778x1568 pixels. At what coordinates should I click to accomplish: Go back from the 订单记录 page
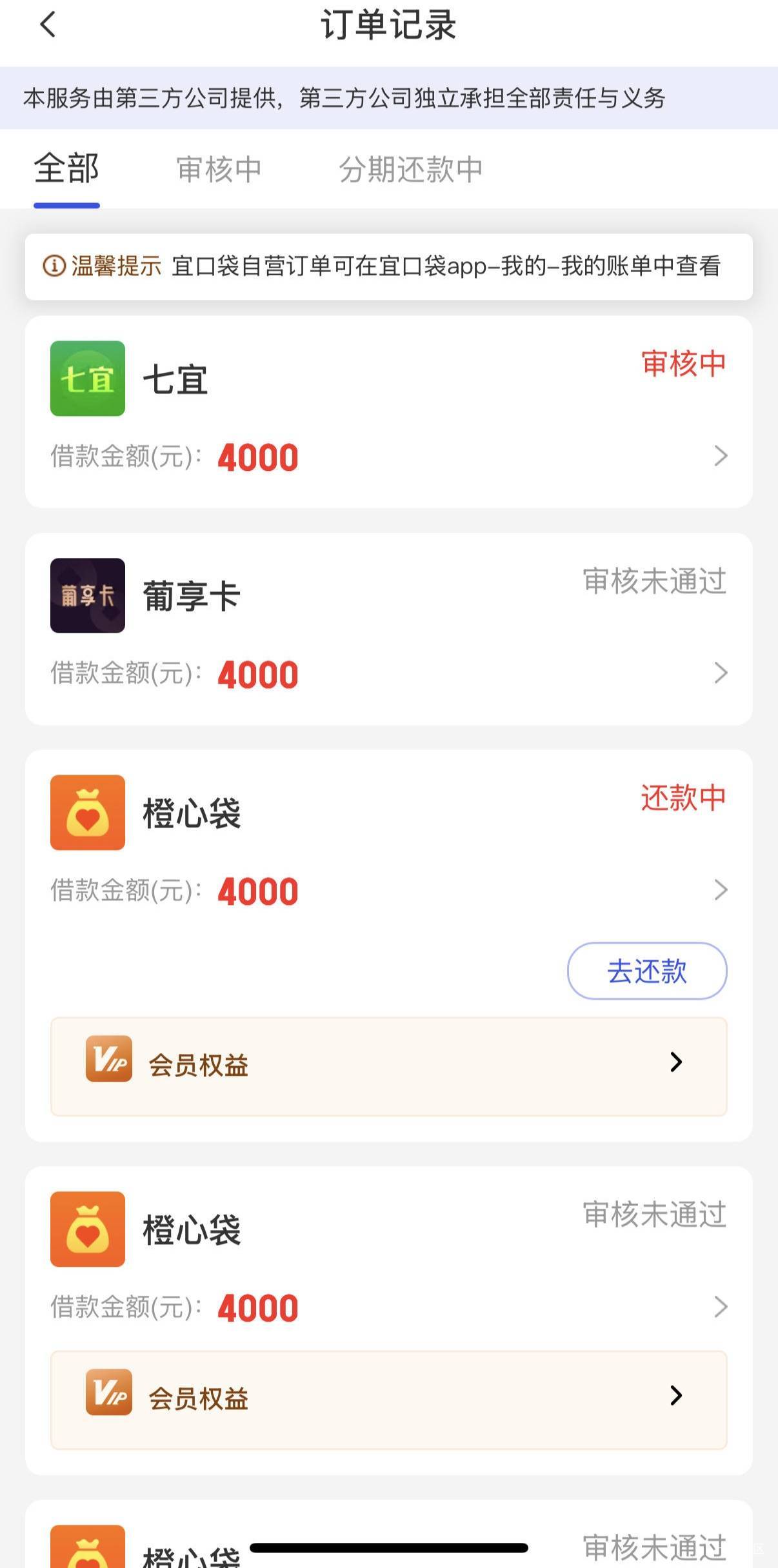point(48,25)
